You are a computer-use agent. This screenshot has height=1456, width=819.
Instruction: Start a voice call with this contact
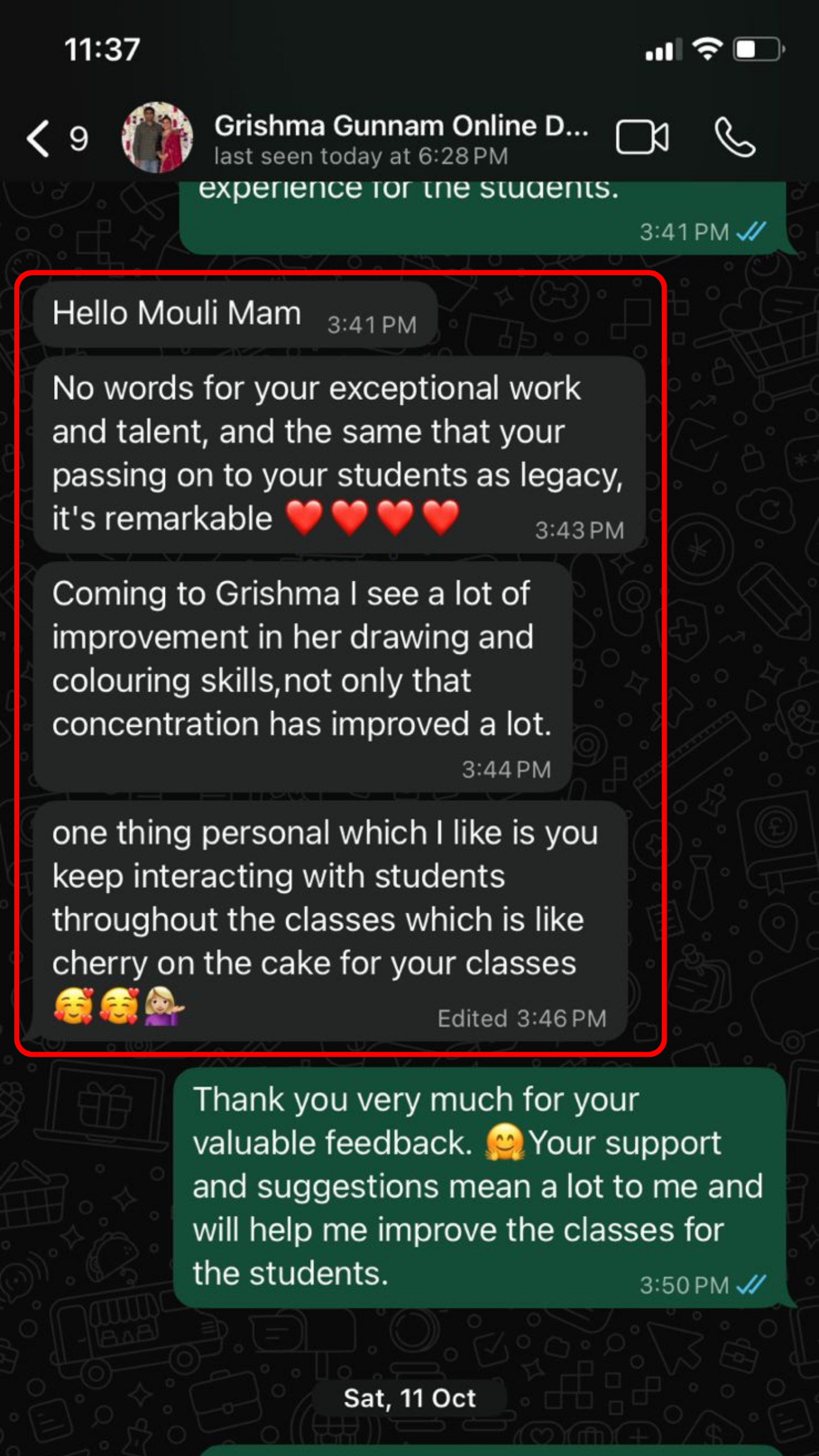(734, 138)
